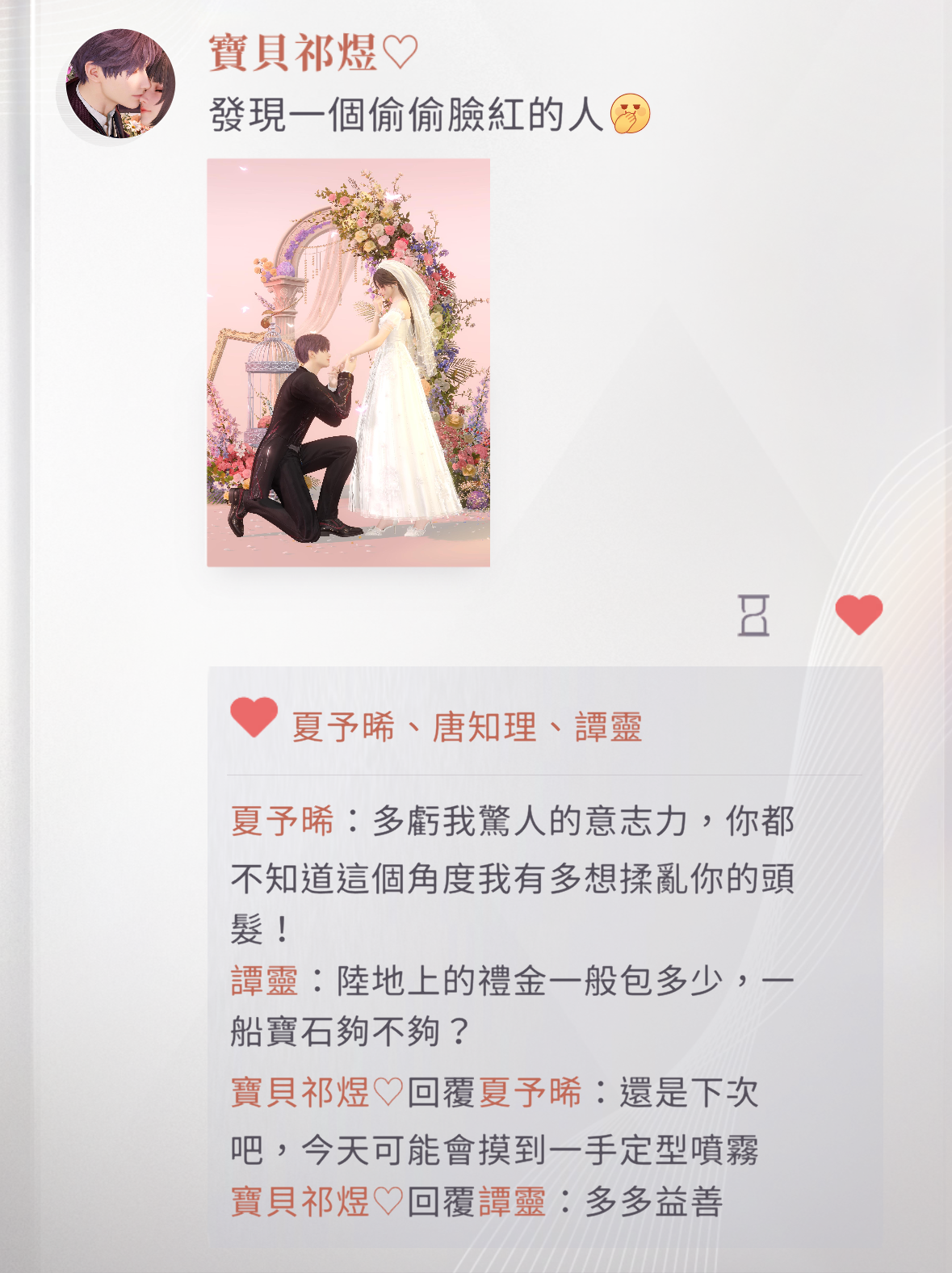Tap the poster name 寶貝祁煜♡ at top
Image resolution: width=952 pixels, height=1273 pixels.
coord(313,53)
